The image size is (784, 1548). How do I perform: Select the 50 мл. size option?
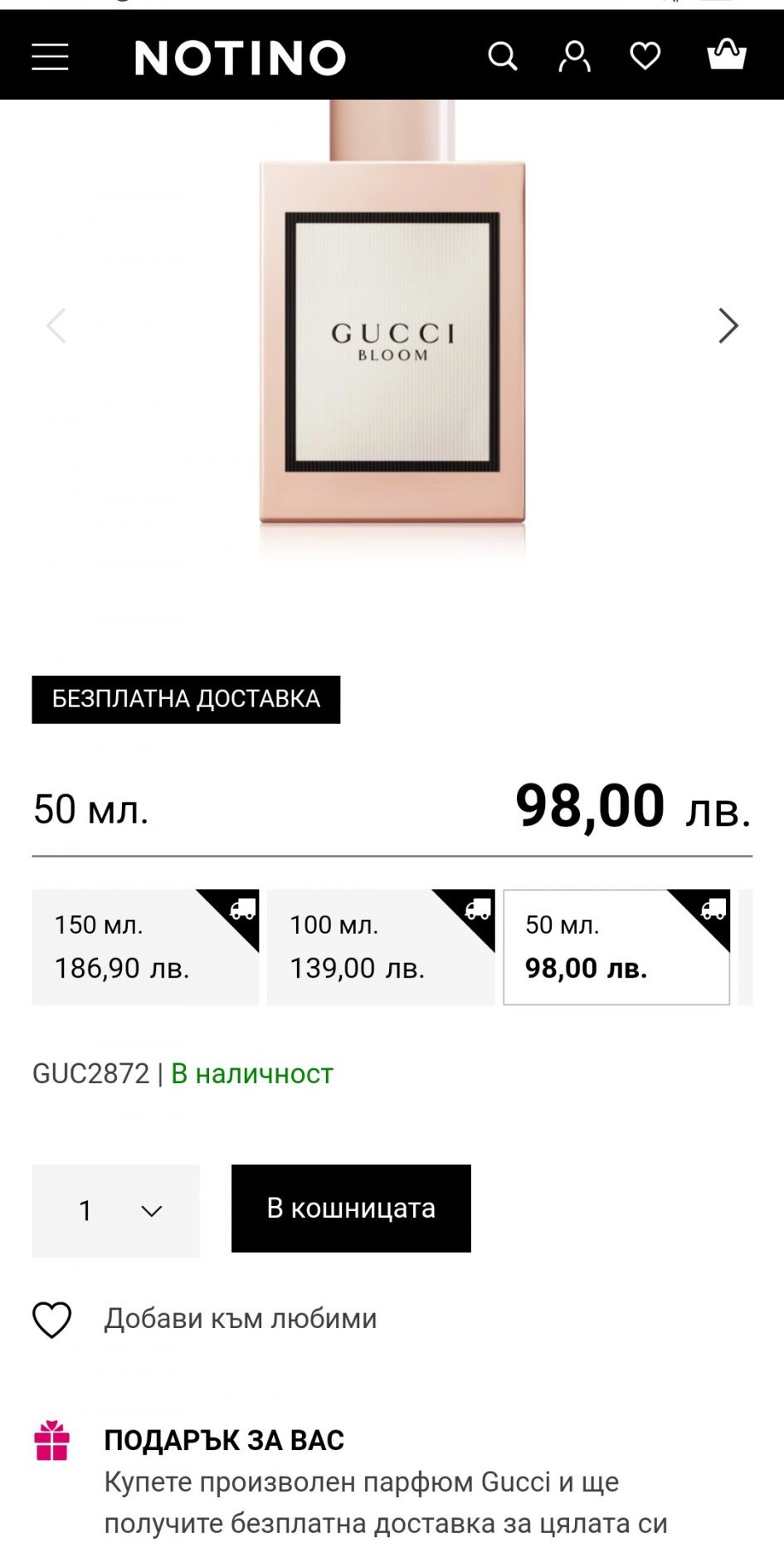click(x=616, y=947)
